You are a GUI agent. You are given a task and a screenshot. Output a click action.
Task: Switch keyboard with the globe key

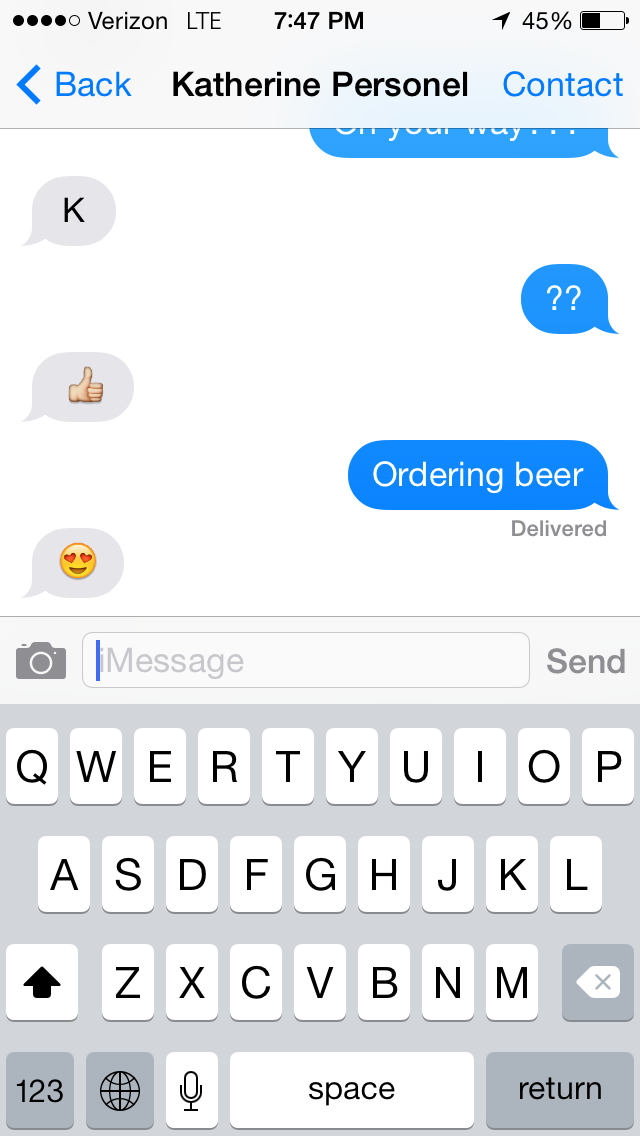(120, 1090)
